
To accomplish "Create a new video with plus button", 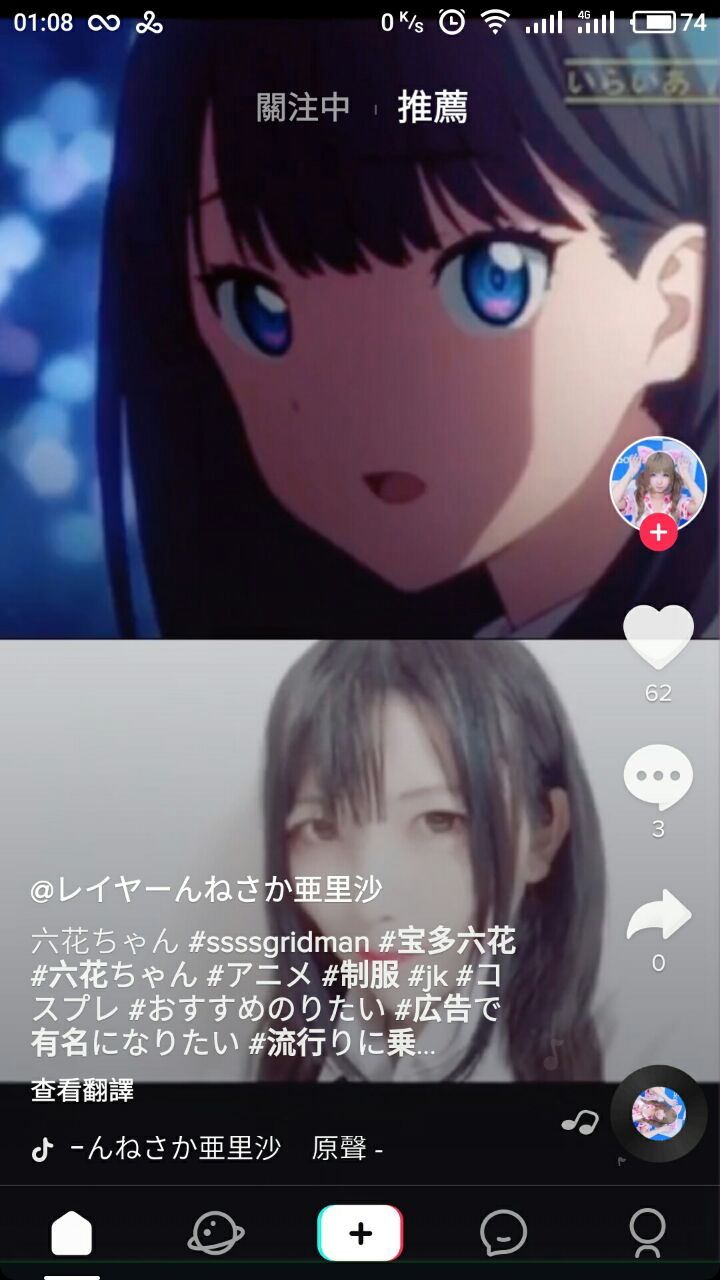I will pyautogui.click(x=360, y=1234).
